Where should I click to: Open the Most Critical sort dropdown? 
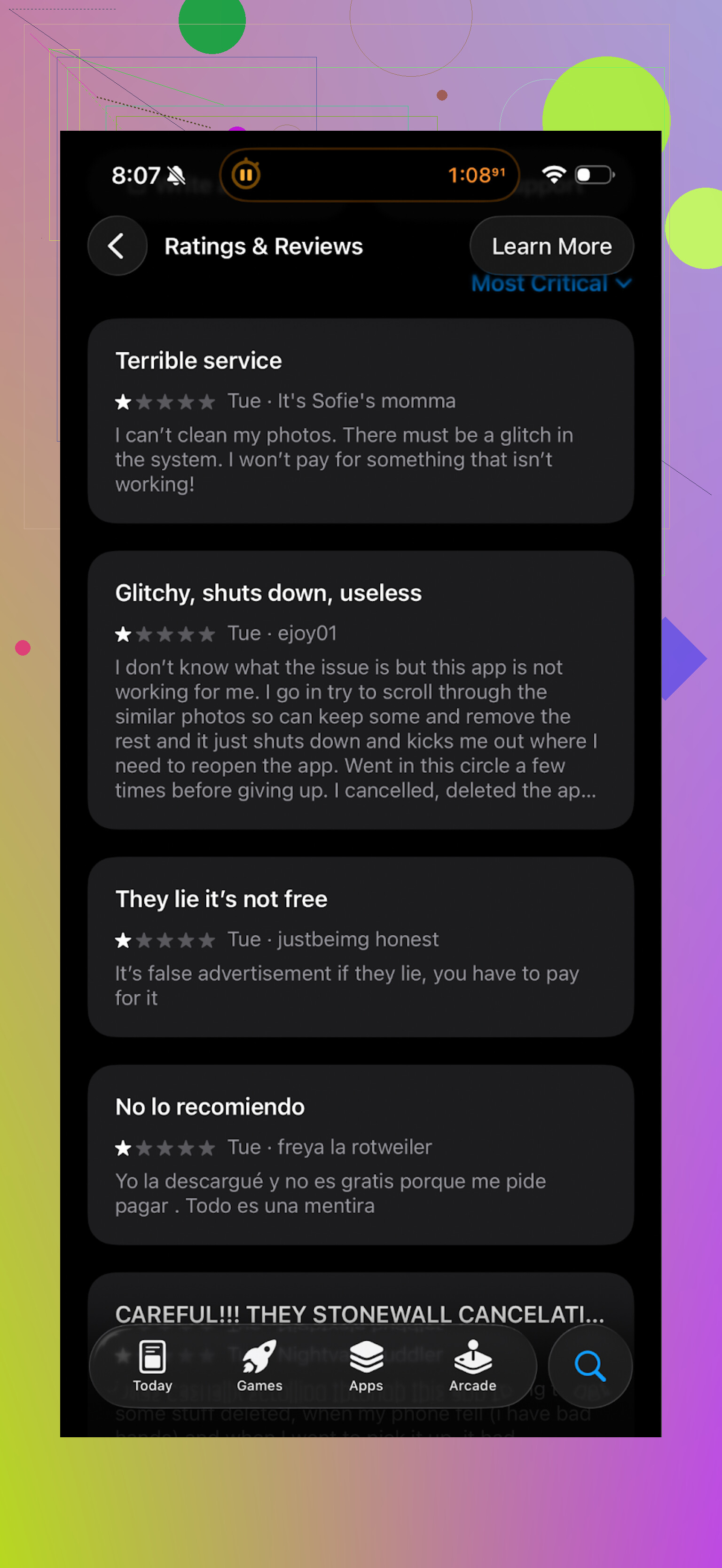tap(551, 284)
